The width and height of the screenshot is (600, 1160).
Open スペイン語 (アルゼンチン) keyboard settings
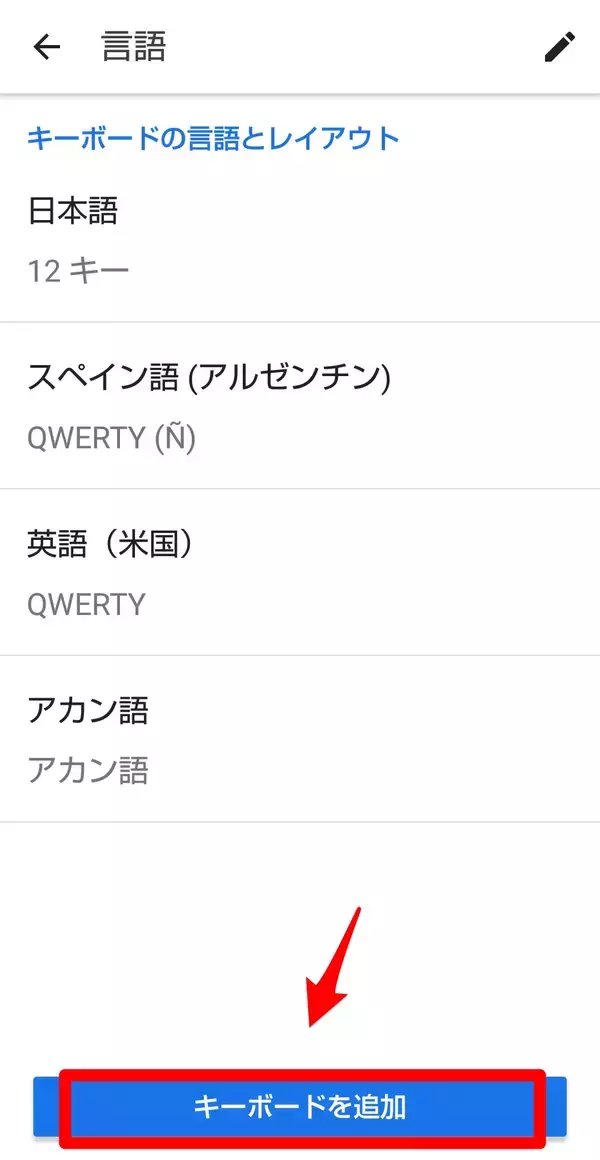pos(300,406)
